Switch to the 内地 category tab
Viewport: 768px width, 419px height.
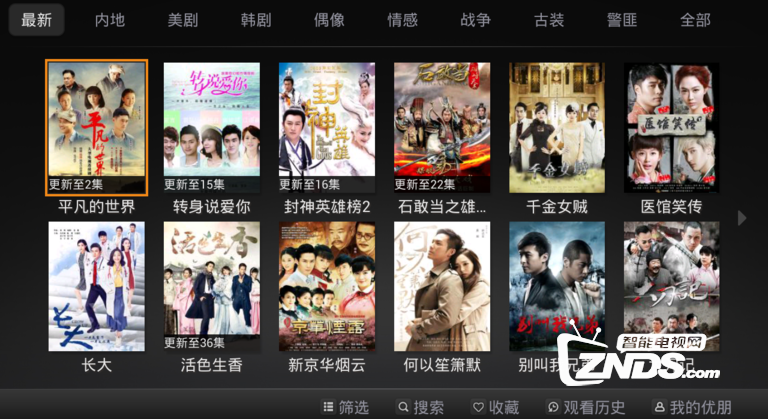pyautogui.click(x=110, y=20)
